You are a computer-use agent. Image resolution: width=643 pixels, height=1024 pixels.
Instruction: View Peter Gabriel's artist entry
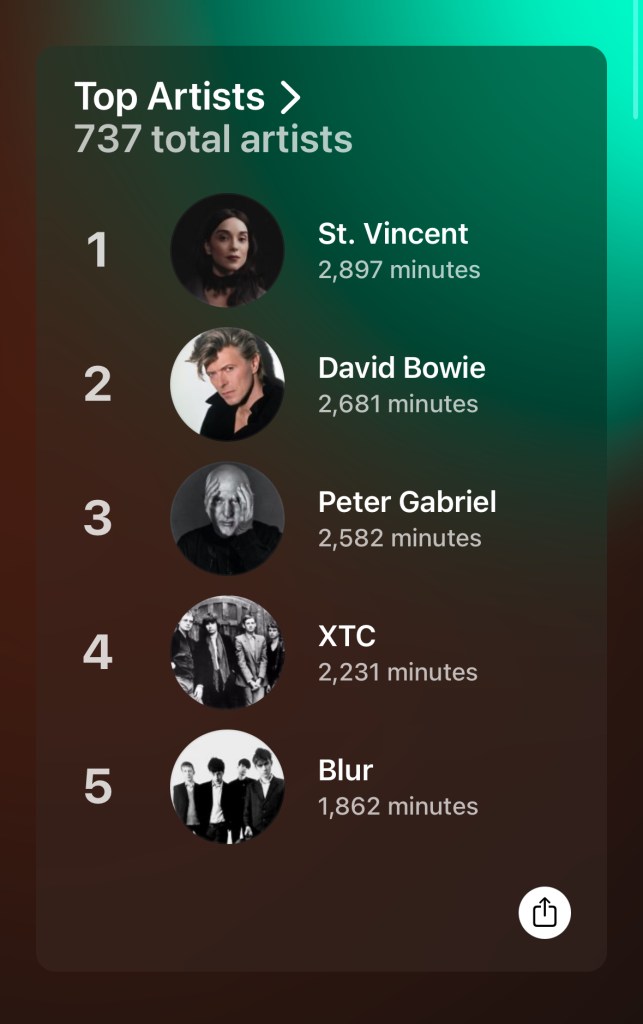[405, 518]
